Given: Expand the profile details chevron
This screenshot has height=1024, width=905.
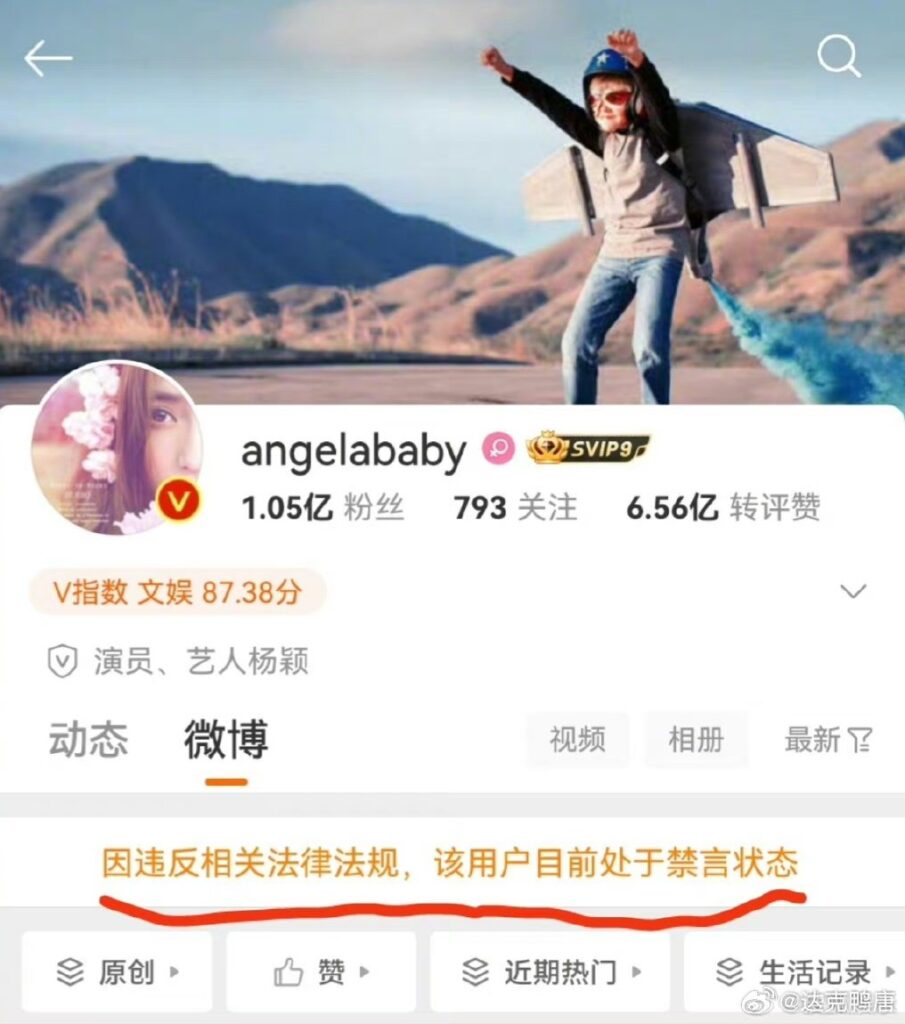Looking at the screenshot, I should pos(852,592).
